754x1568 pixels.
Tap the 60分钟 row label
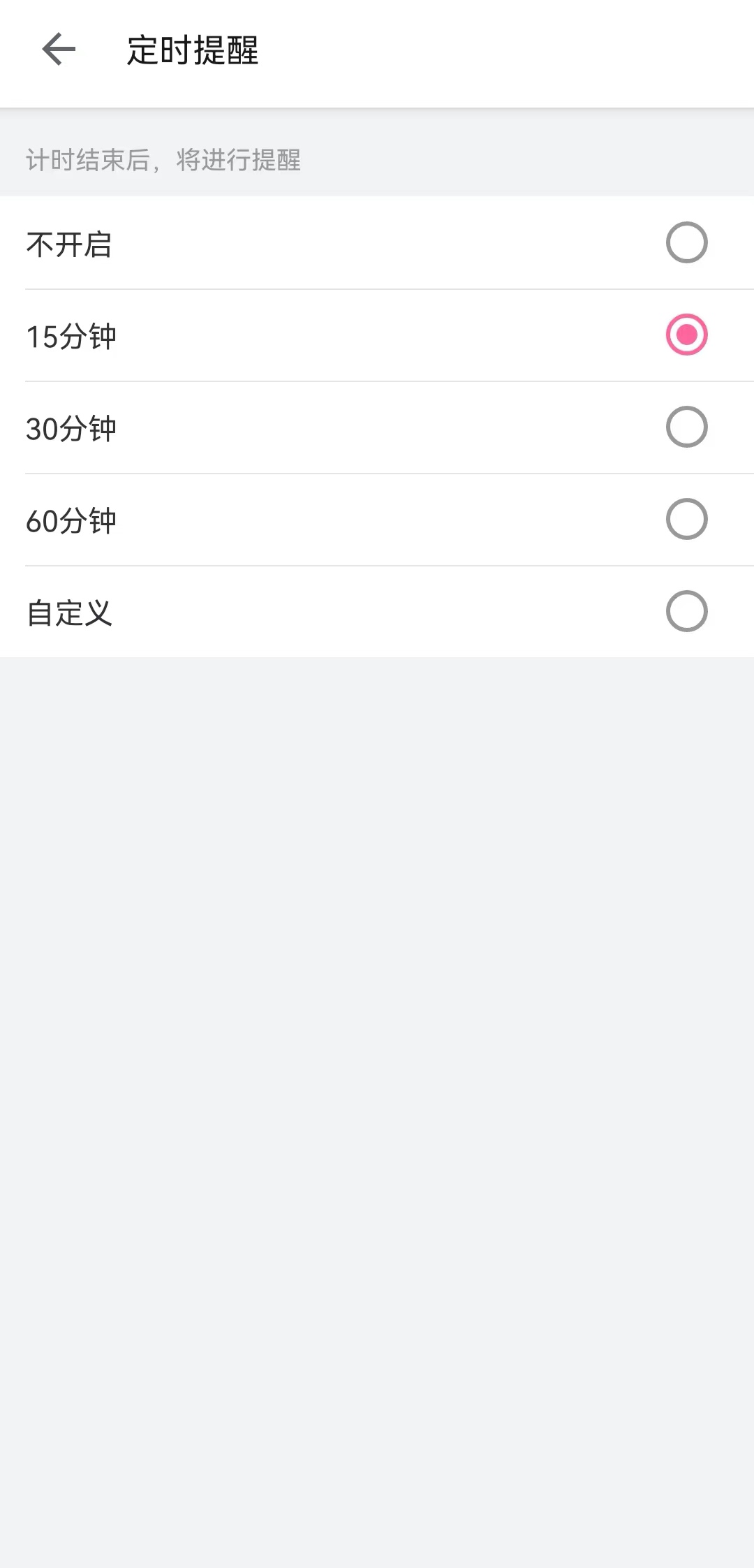pos(73,520)
